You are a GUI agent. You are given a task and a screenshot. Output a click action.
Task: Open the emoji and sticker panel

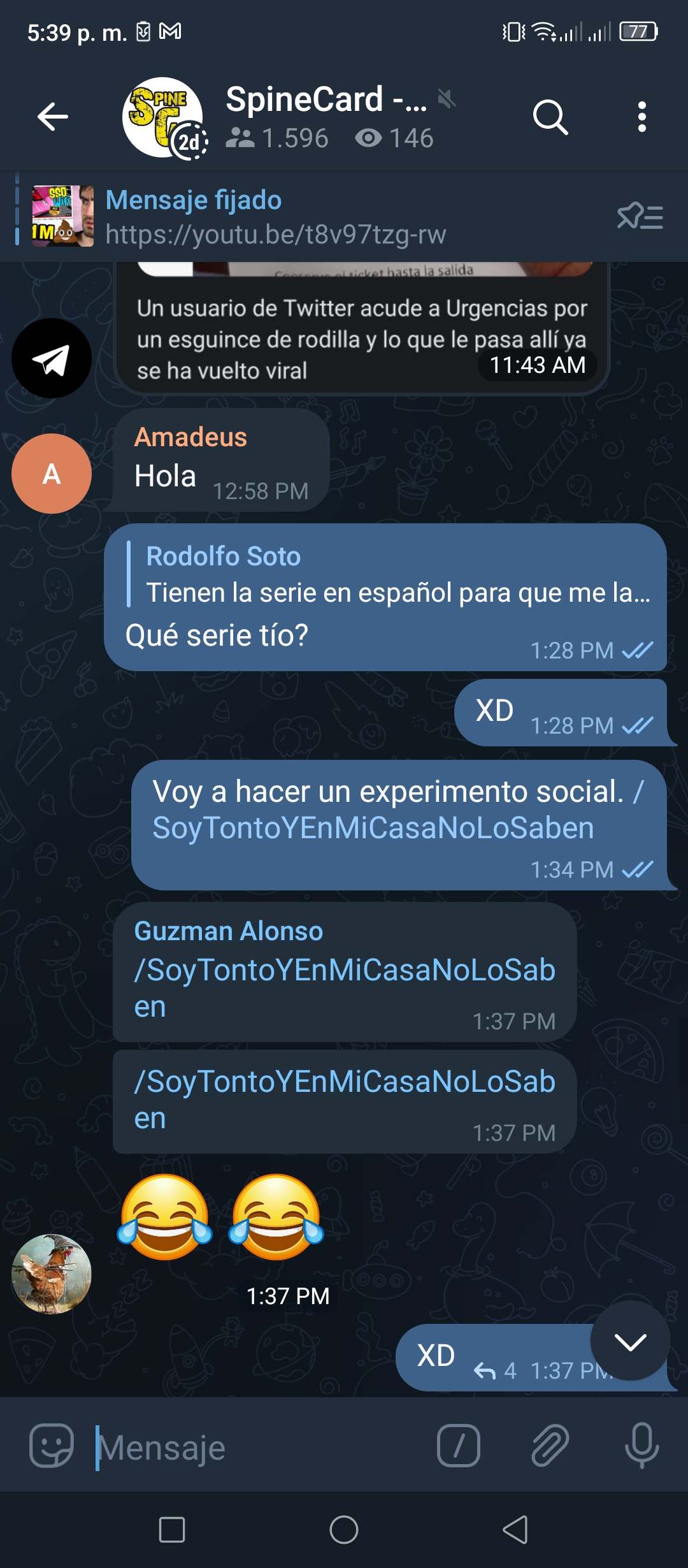pyautogui.click(x=52, y=1446)
